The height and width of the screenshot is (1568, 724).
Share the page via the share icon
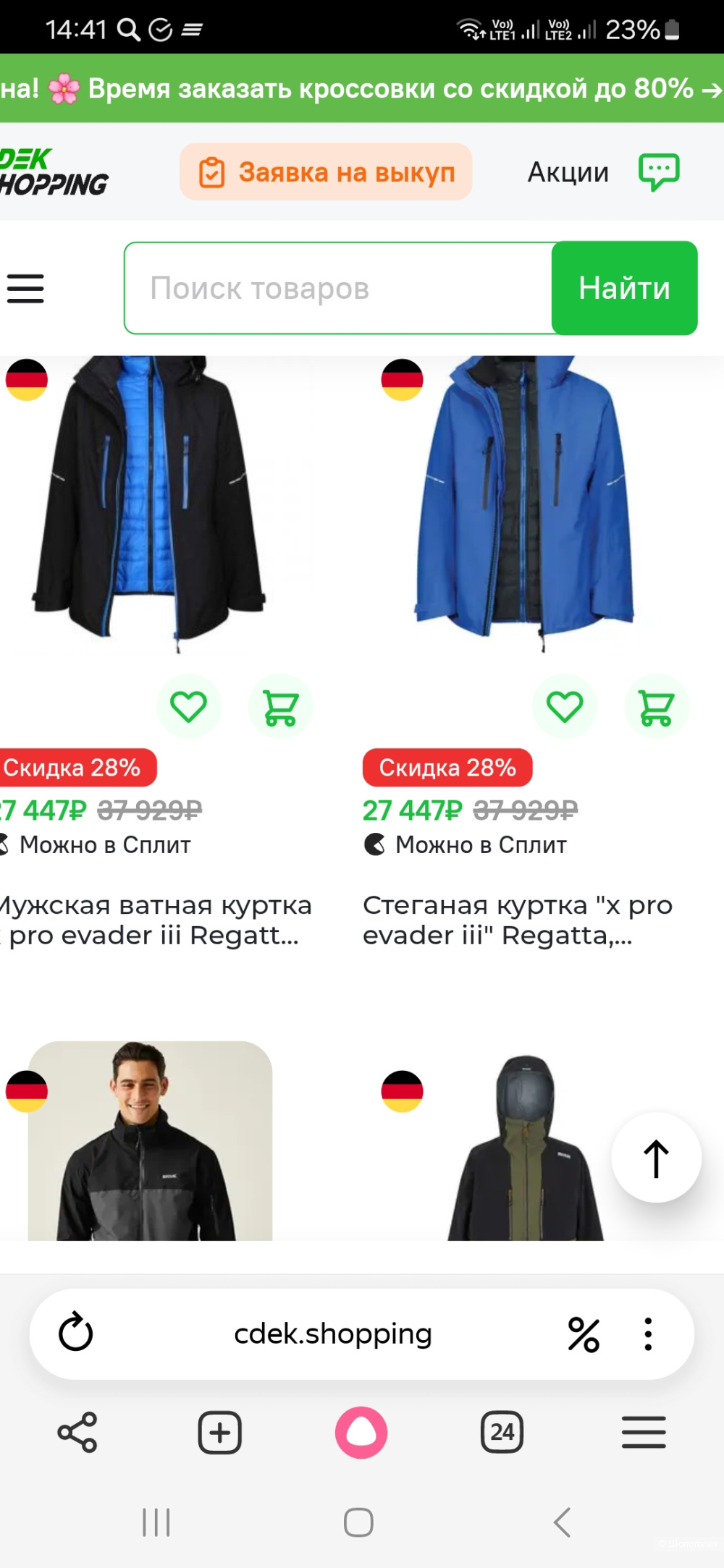pos(77,1433)
